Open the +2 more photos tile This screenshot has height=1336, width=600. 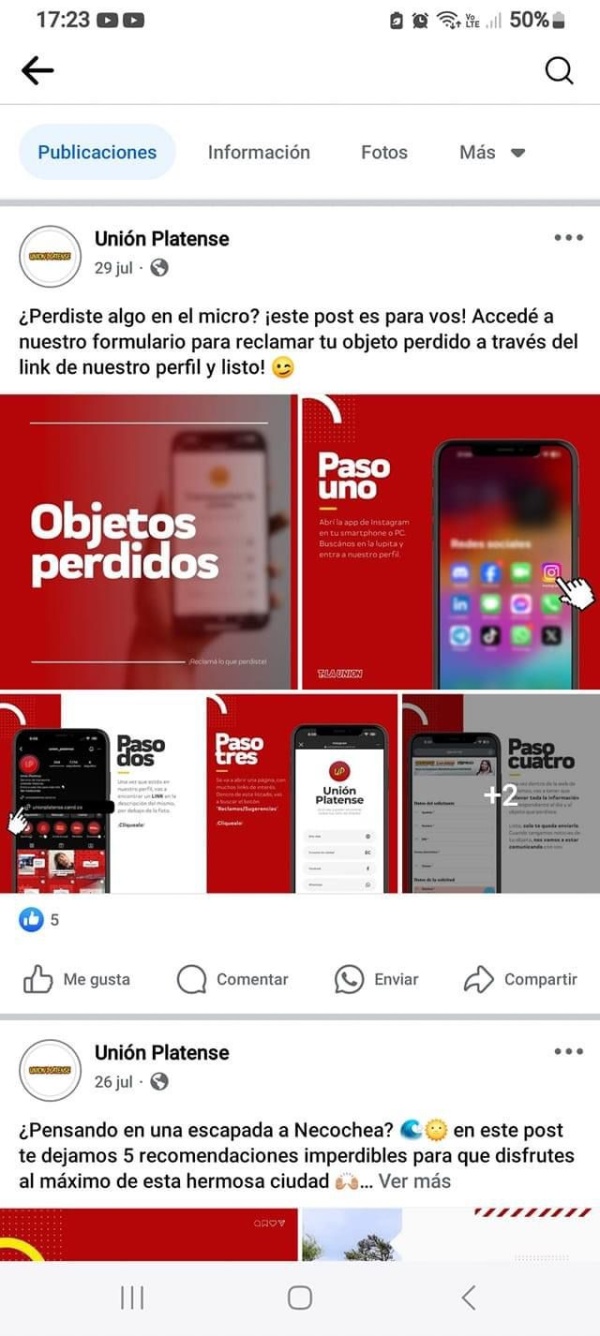point(501,794)
